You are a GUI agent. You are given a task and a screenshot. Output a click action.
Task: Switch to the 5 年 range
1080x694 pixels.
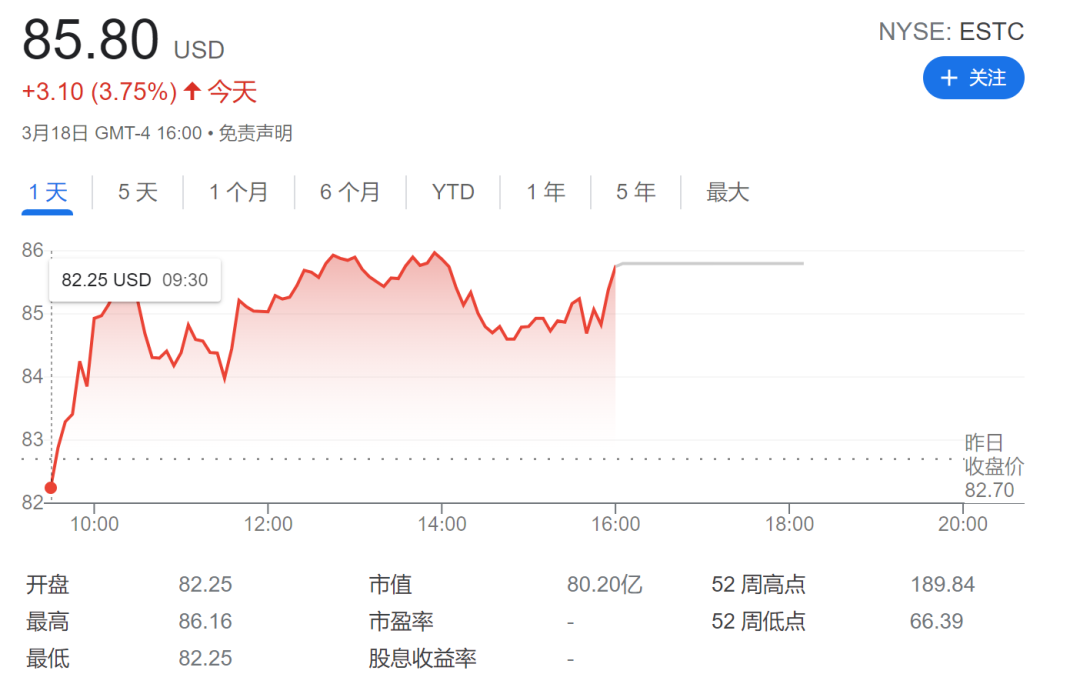pos(636,192)
